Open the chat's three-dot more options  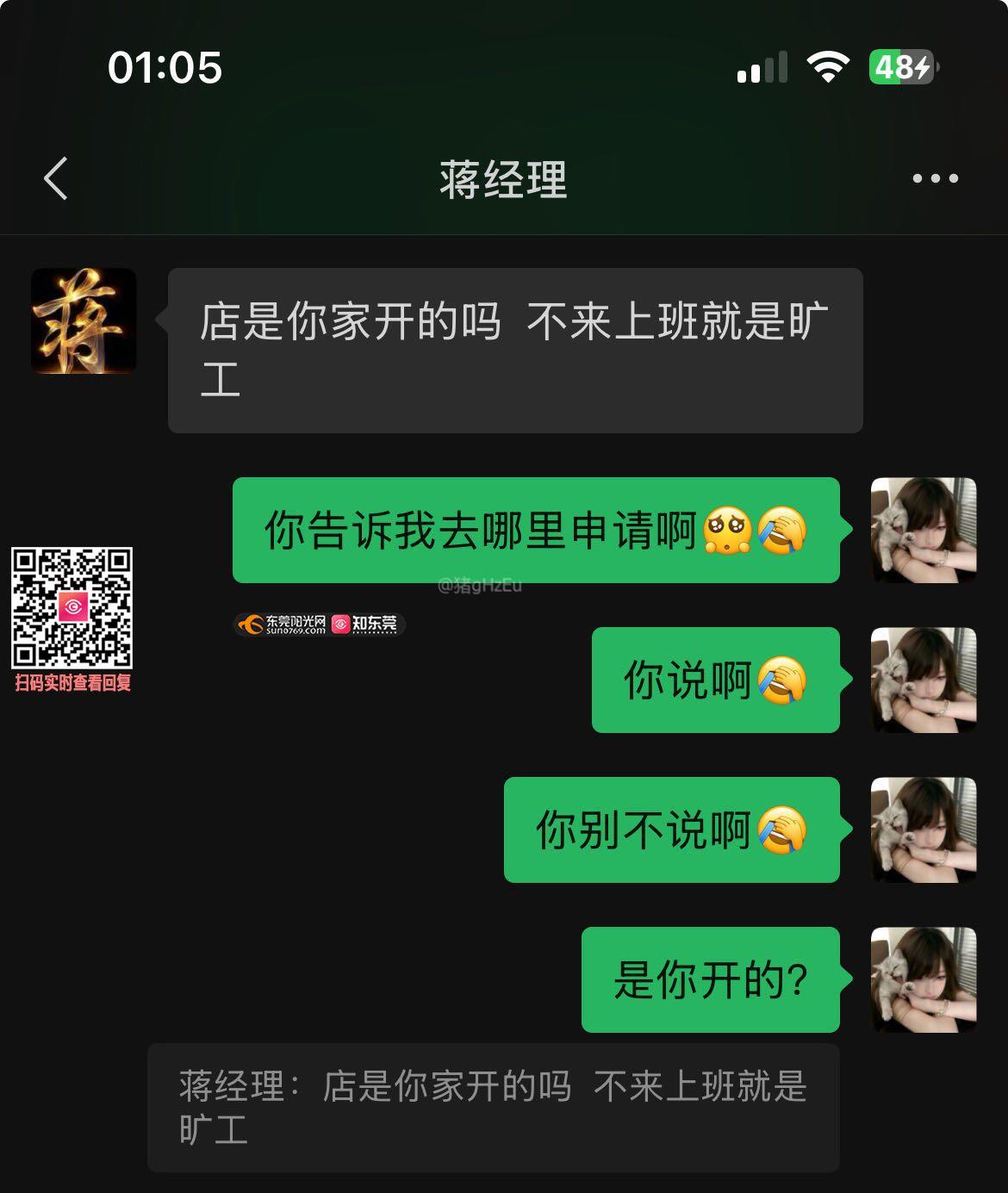[x=935, y=179]
